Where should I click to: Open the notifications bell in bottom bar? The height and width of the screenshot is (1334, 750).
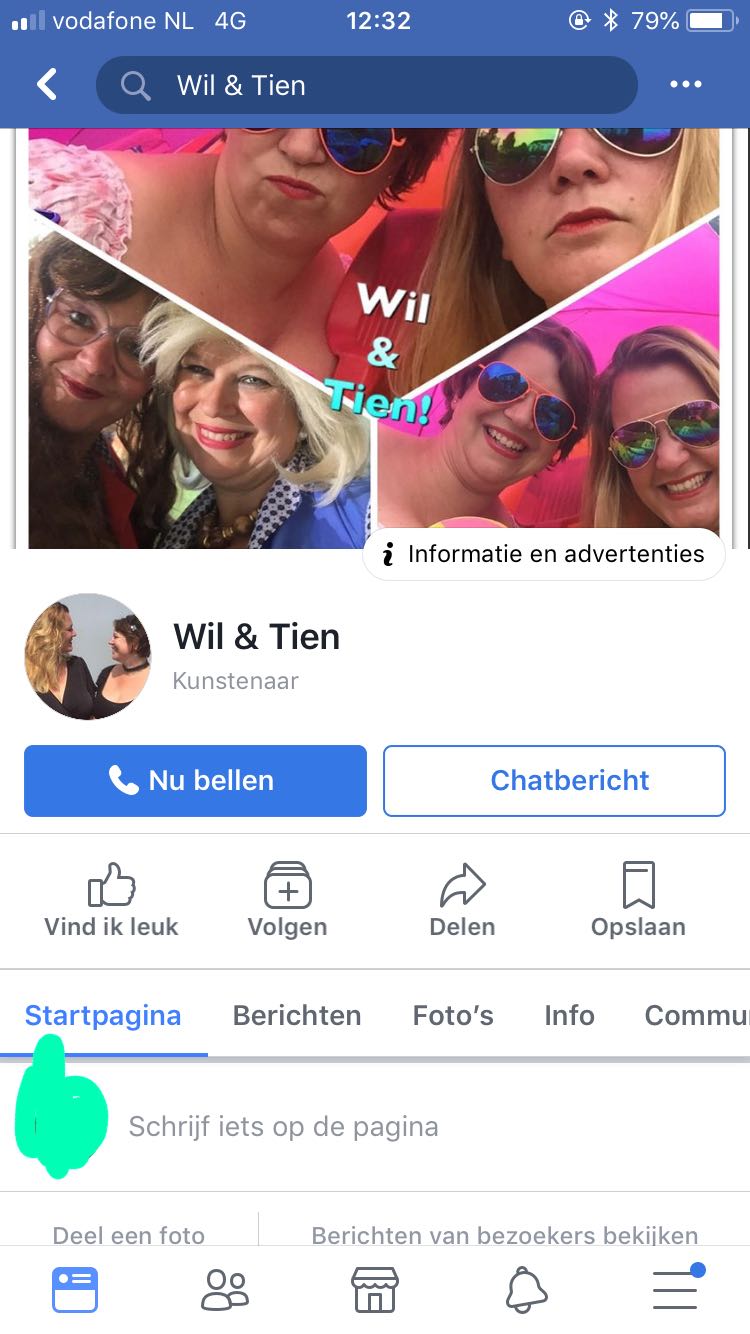[526, 1290]
